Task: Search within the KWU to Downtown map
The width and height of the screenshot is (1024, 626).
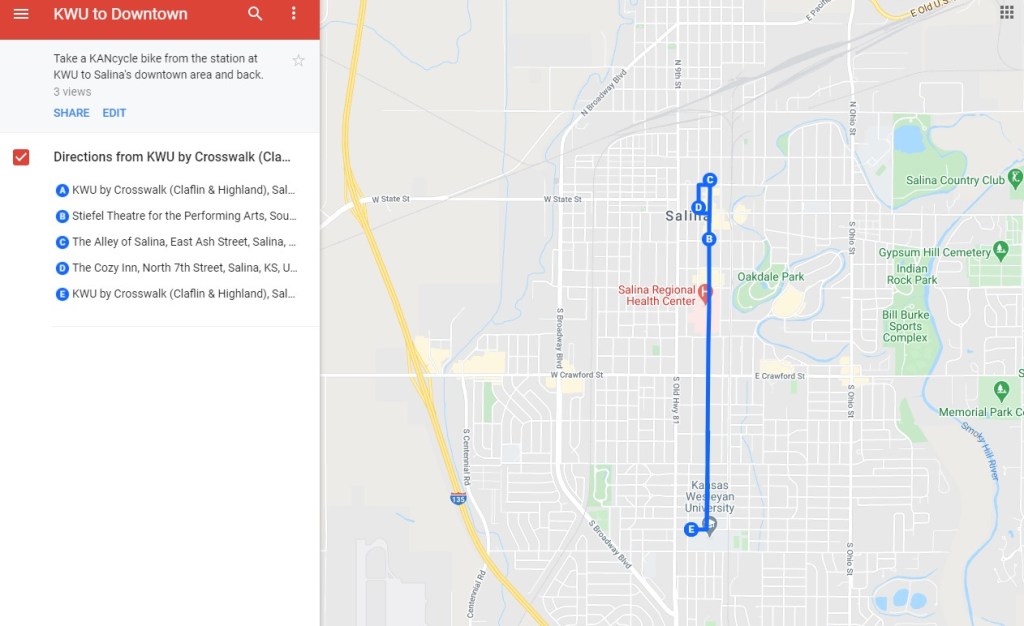Action: coord(255,14)
